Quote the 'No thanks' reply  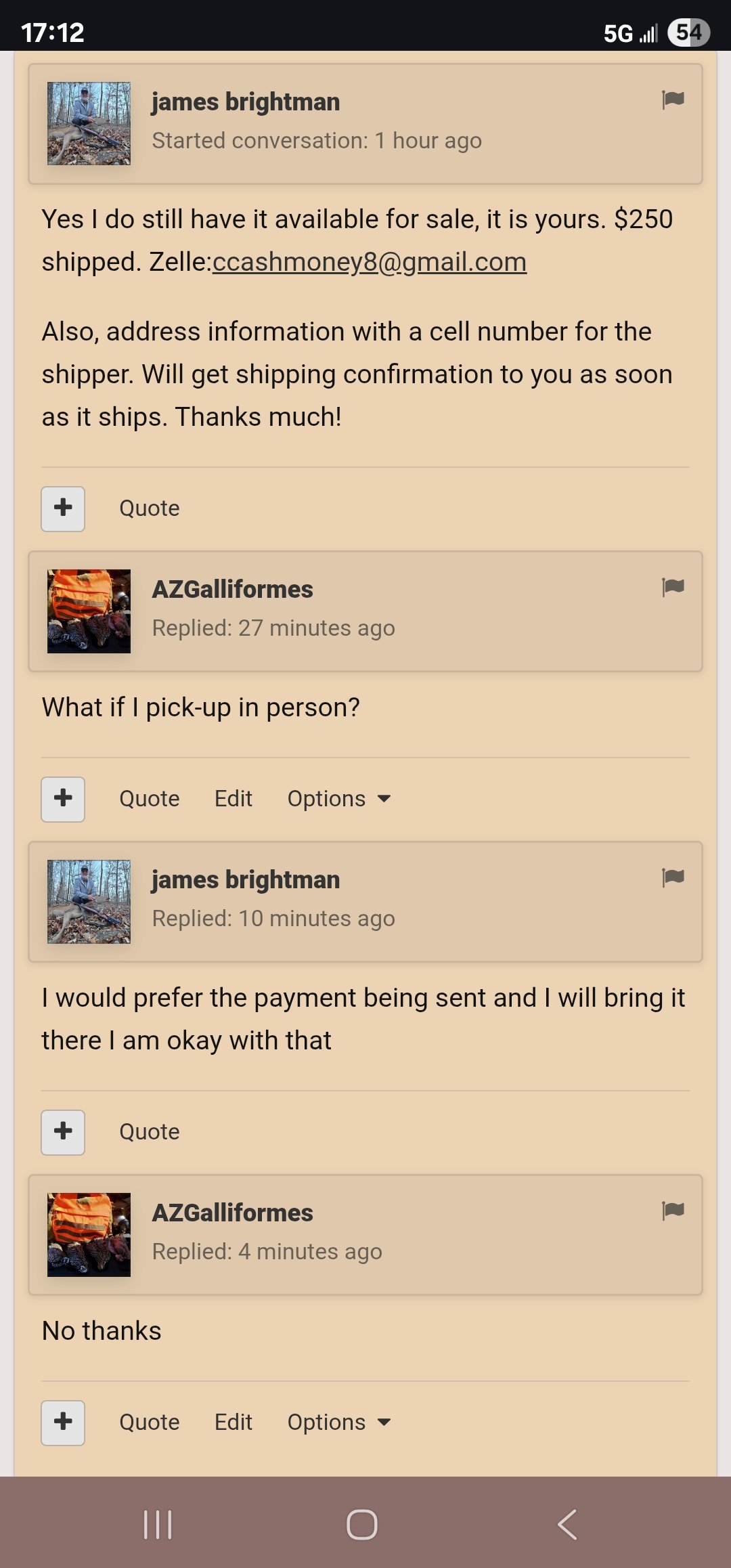pos(150,1422)
